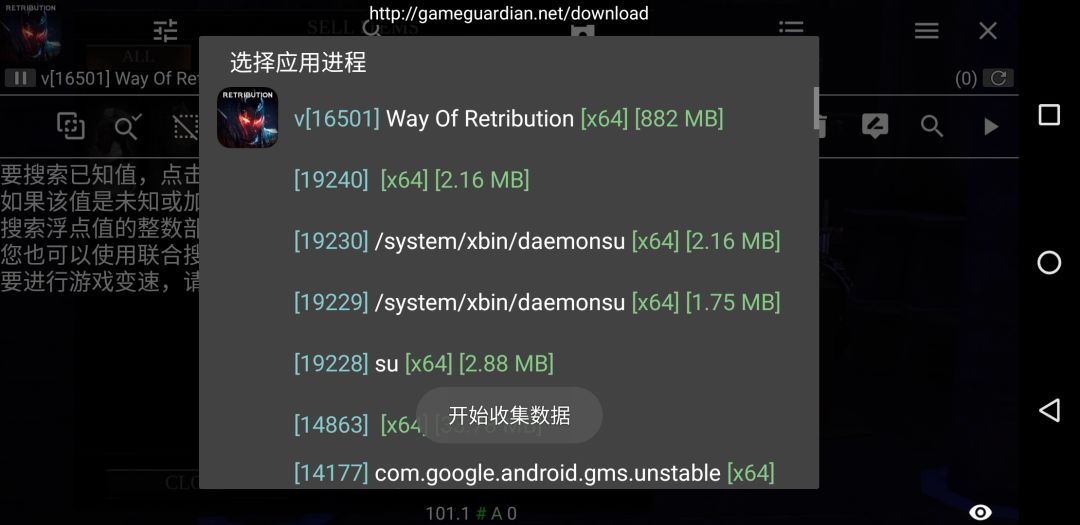Select the Way Of Retribution process
1080x525 pixels.
point(508,119)
